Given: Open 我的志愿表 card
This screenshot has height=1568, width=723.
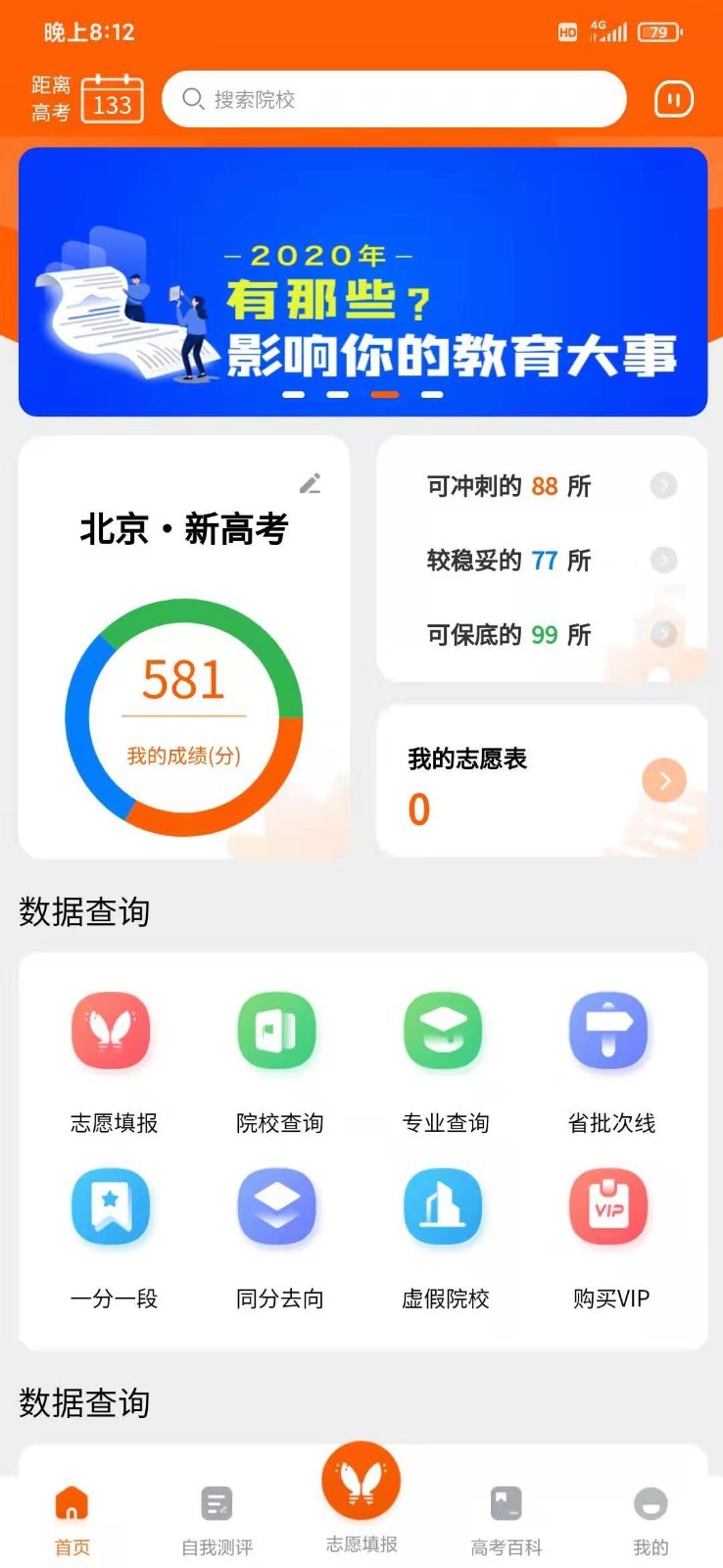Looking at the screenshot, I should click(x=541, y=781).
